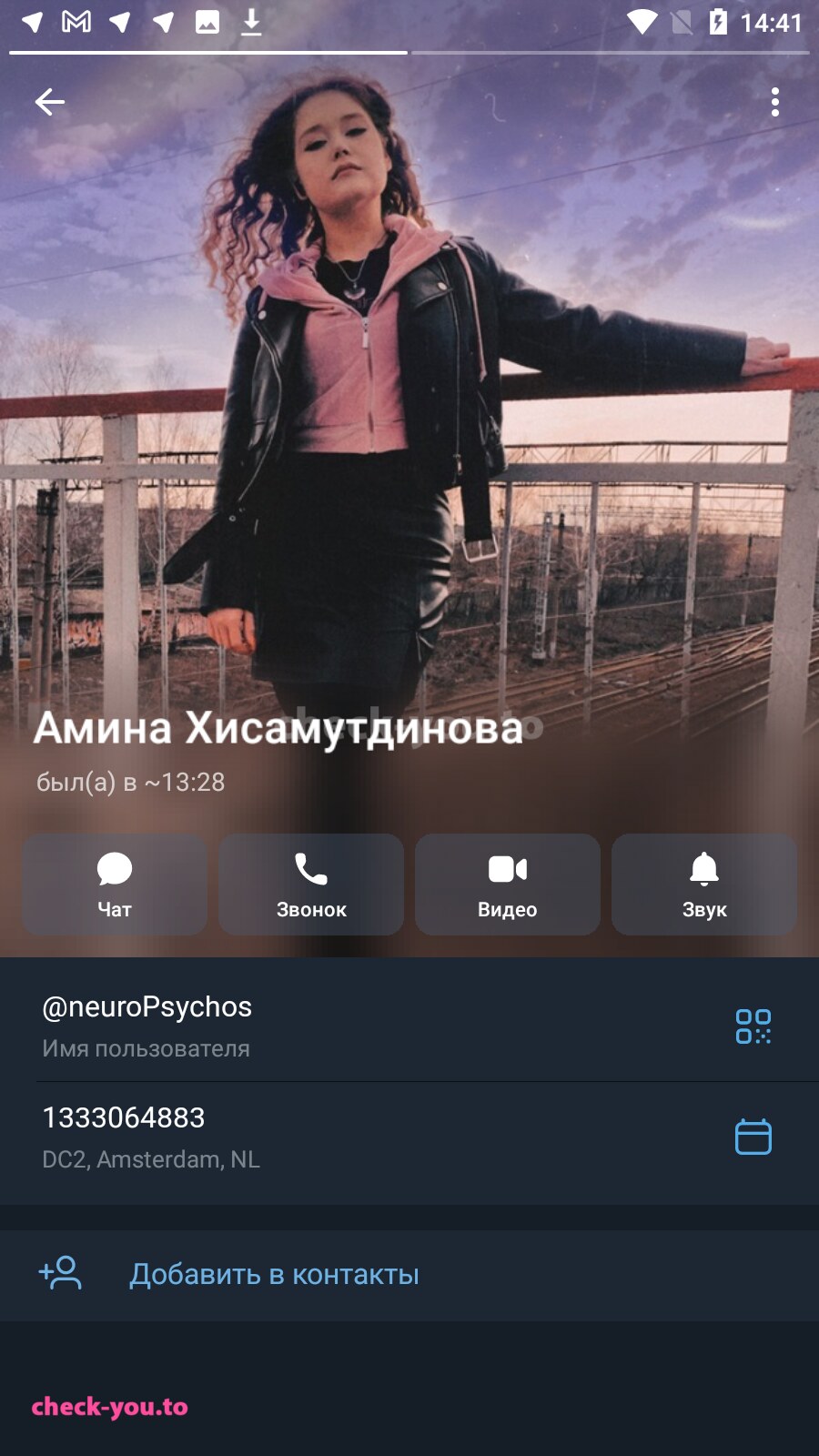Tap the ID row 1333064883

click(409, 1137)
